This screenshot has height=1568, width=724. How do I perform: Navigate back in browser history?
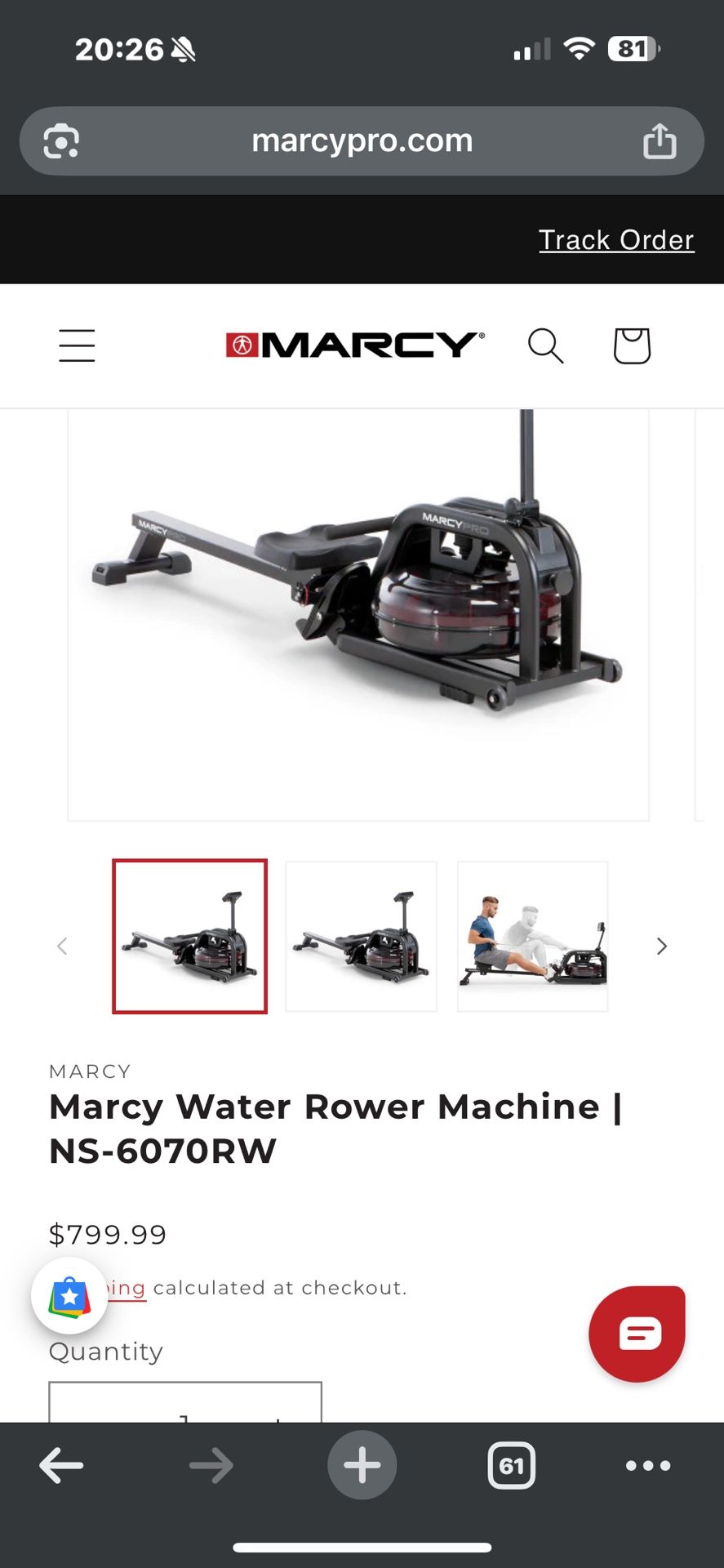[x=61, y=1464]
